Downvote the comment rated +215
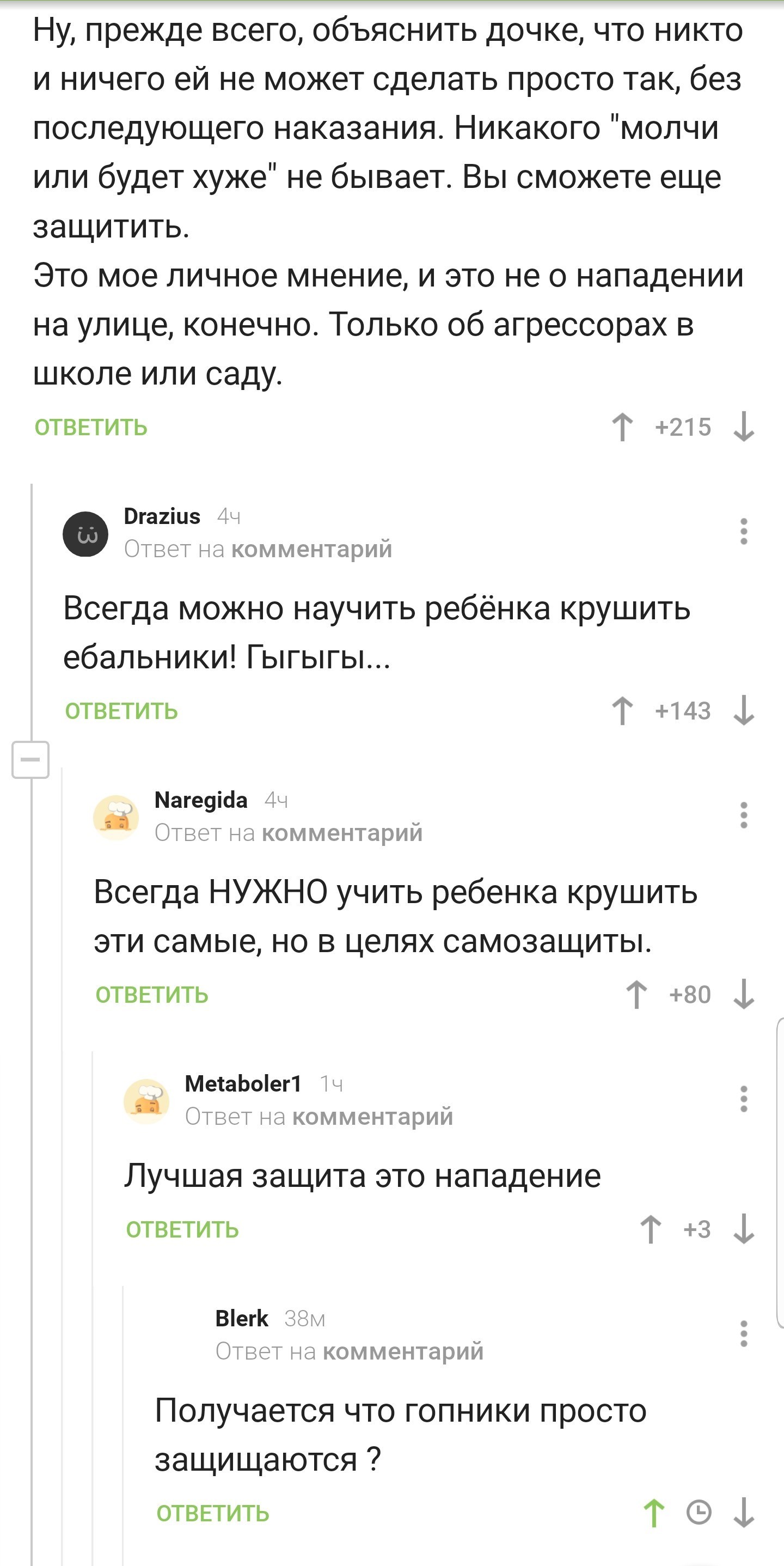 [743, 426]
